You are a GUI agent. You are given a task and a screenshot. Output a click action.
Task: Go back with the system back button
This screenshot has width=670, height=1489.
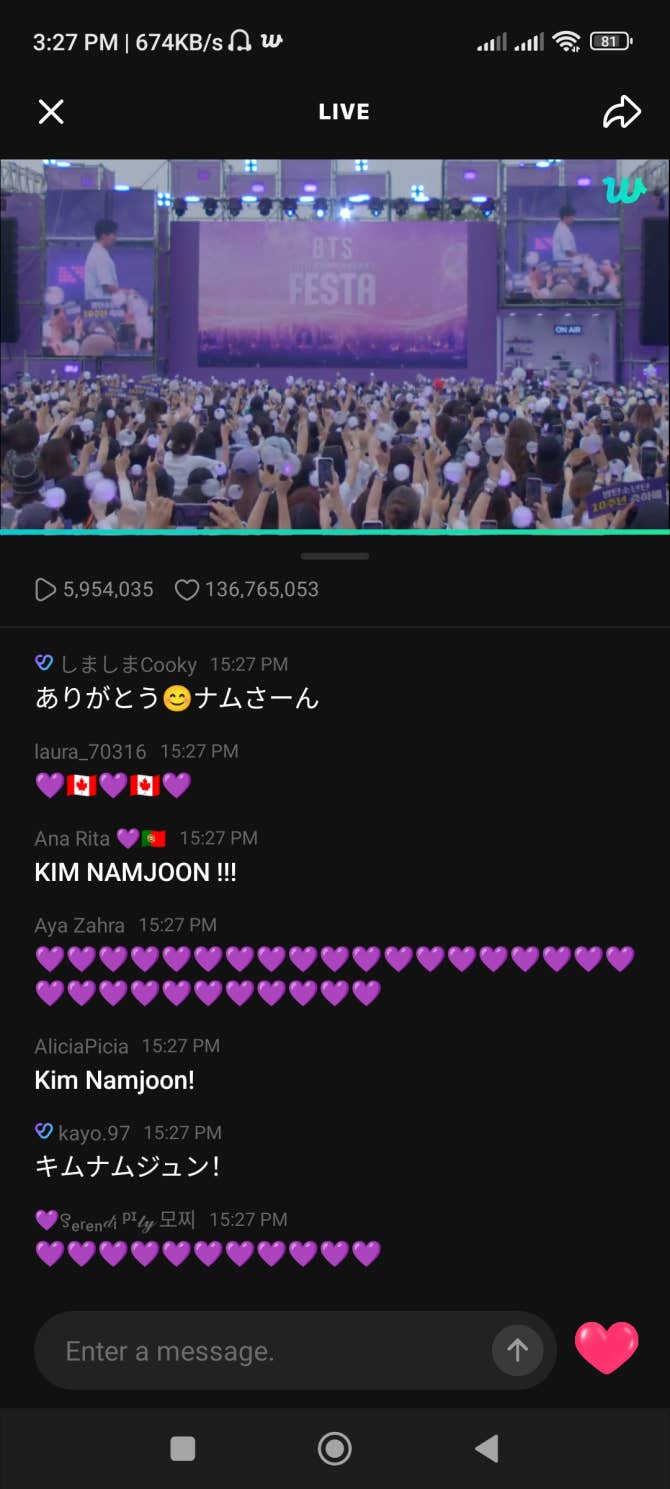[486, 1448]
